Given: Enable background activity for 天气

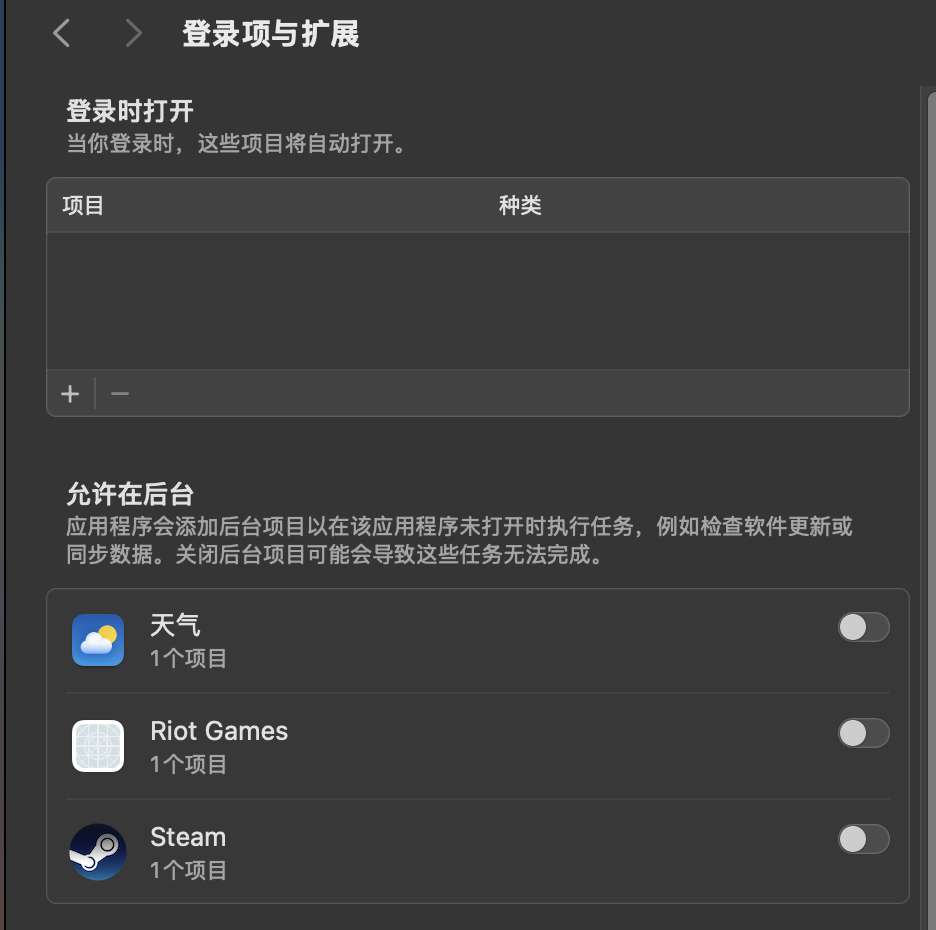Looking at the screenshot, I should point(863,627).
